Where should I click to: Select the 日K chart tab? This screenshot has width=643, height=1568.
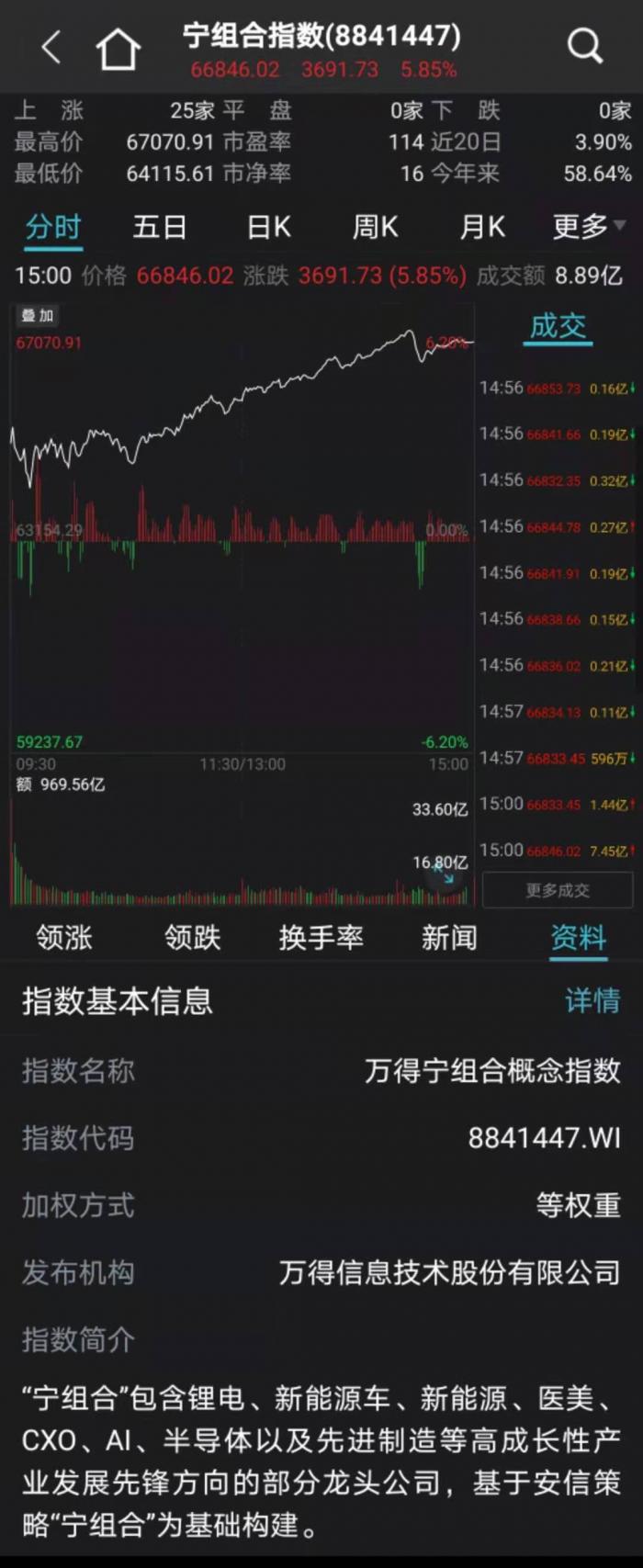tap(268, 227)
